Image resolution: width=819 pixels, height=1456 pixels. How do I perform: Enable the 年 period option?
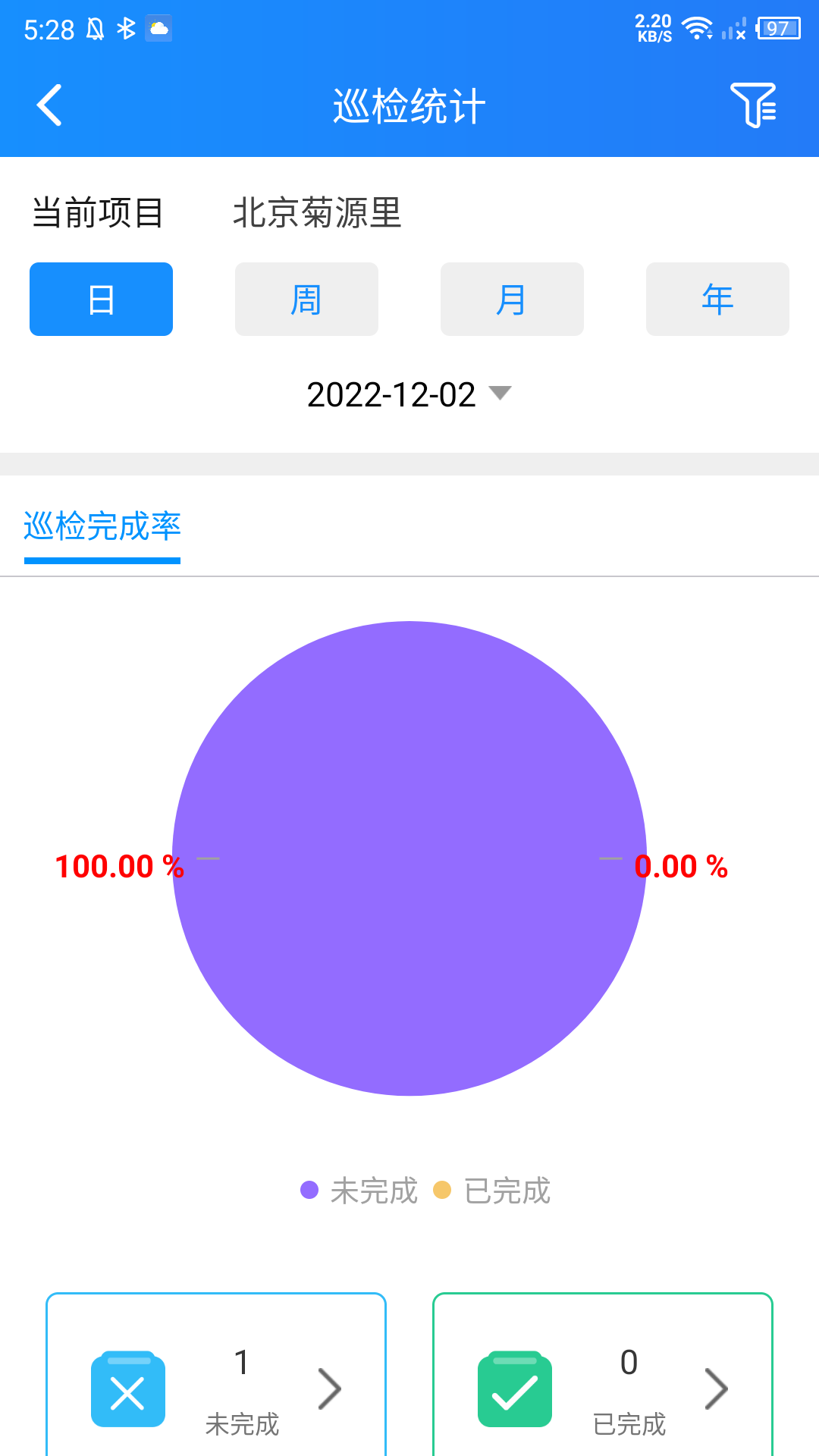point(717,299)
